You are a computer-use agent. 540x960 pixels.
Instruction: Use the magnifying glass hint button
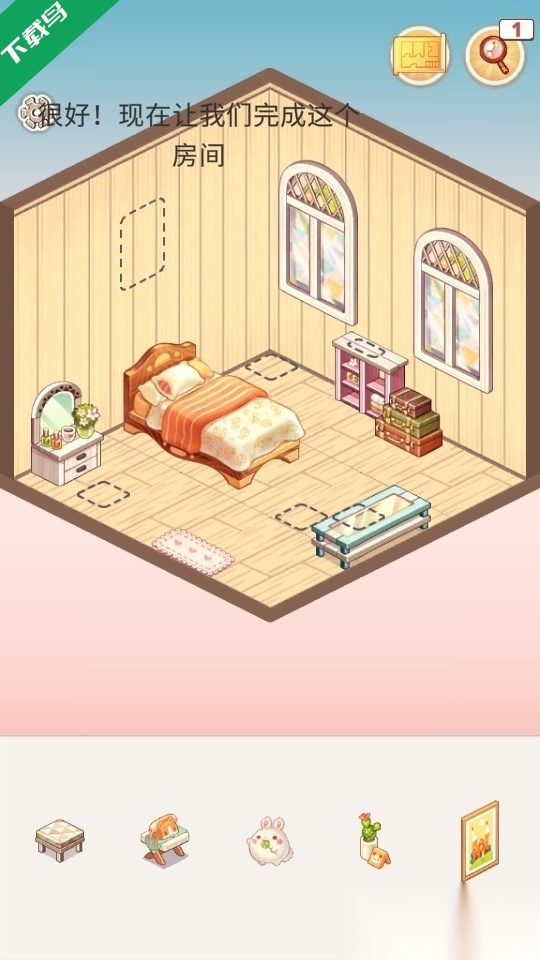[495, 55]
